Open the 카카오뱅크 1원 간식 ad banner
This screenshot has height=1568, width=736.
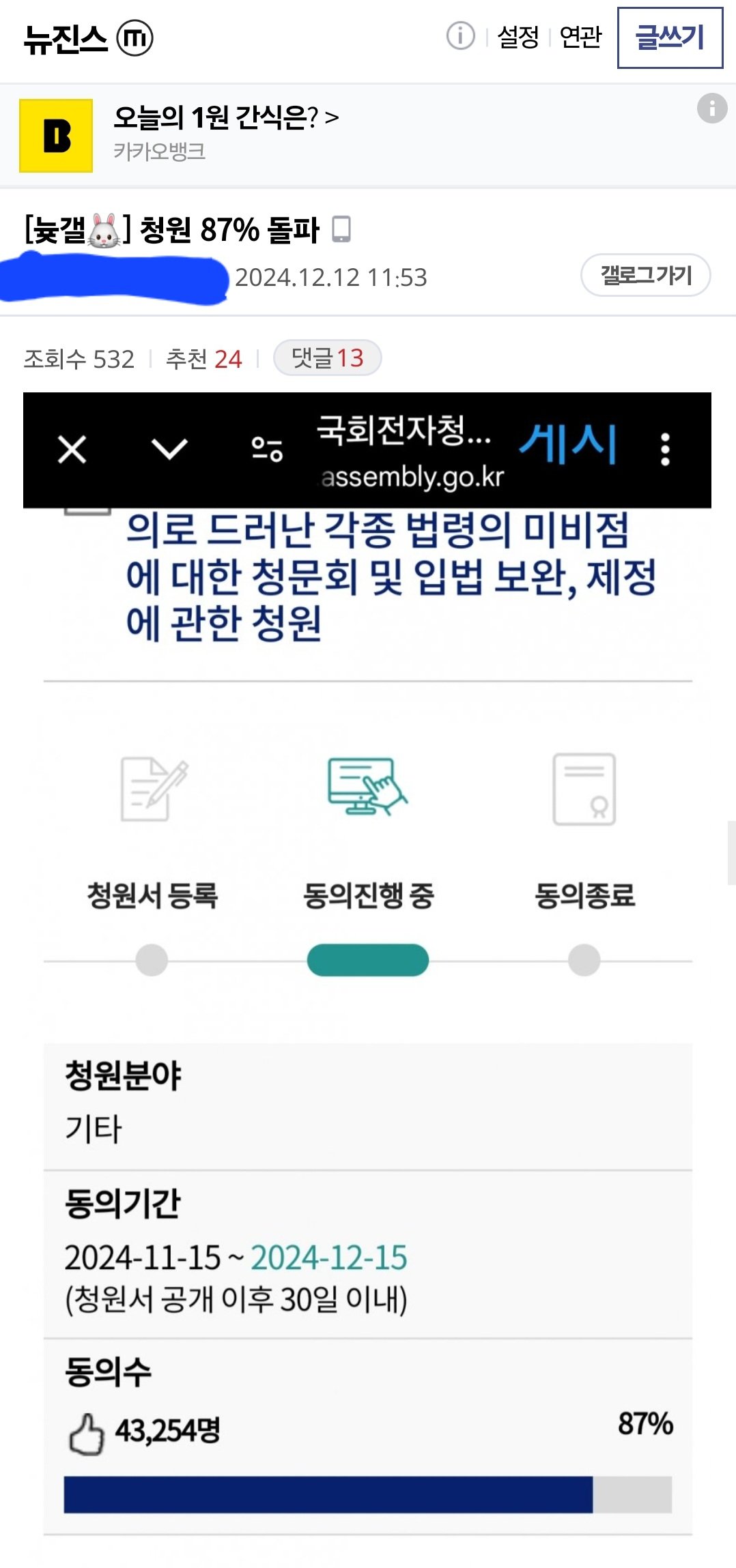click(x=225, y=134)
